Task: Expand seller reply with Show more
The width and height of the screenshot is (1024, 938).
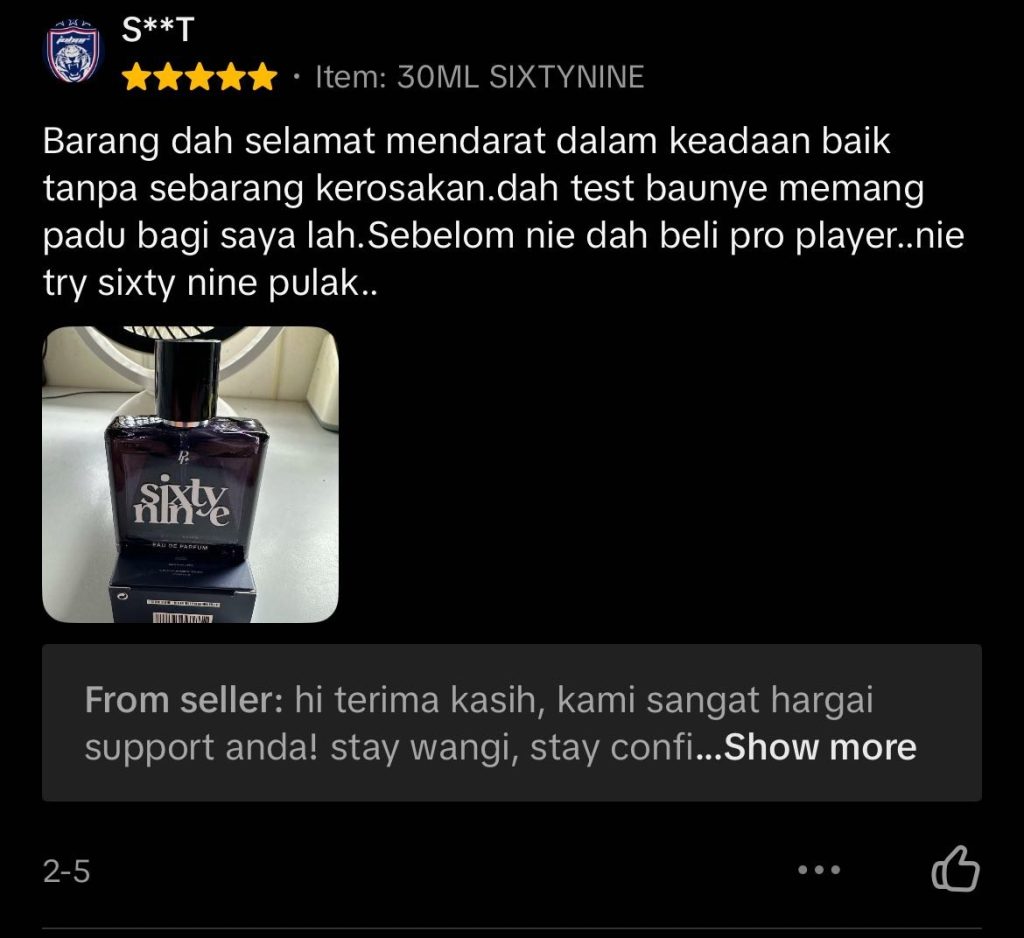Action: click(x=820, y=747)
